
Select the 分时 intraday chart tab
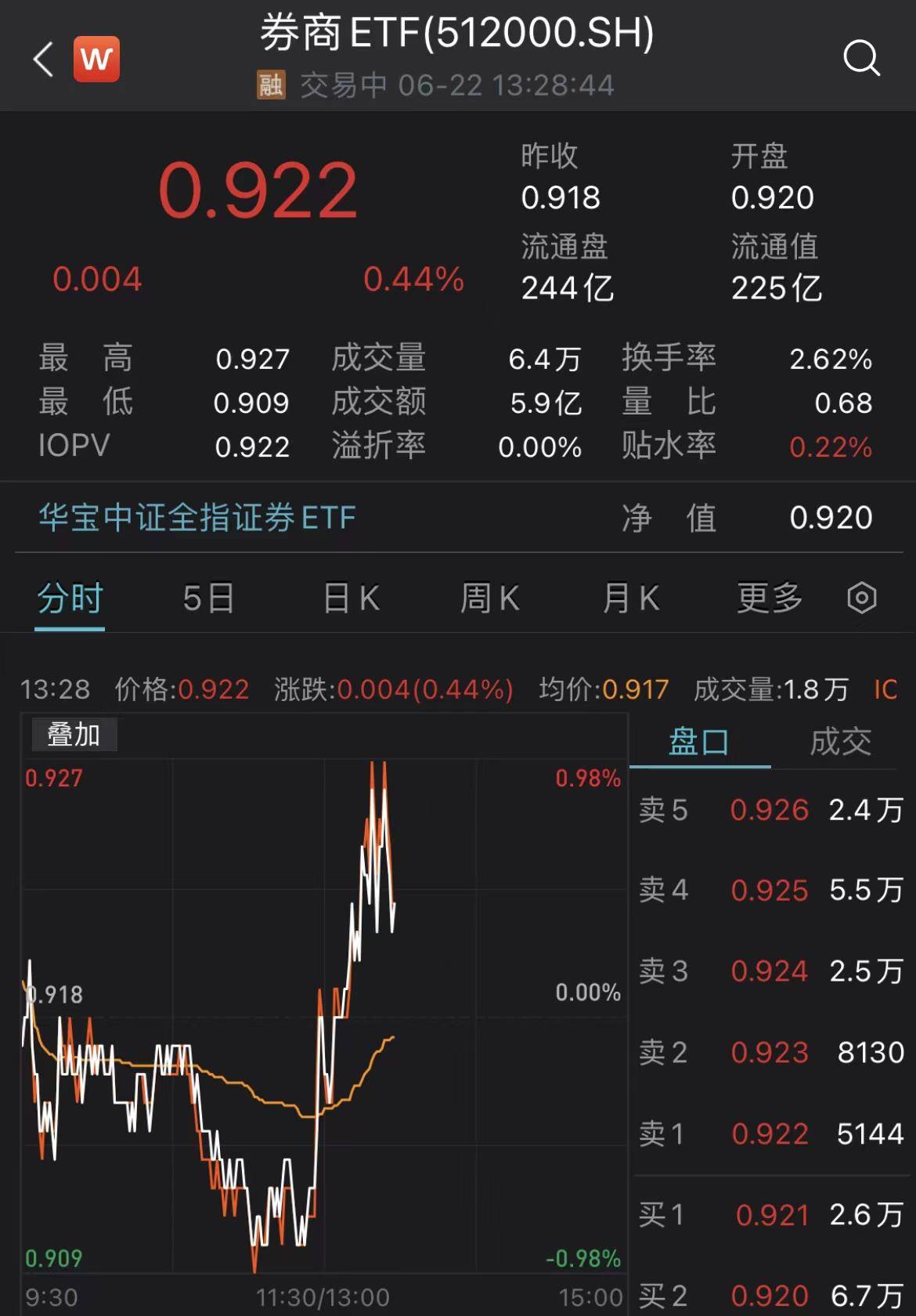pyautogui.click(x=70, y=597)
